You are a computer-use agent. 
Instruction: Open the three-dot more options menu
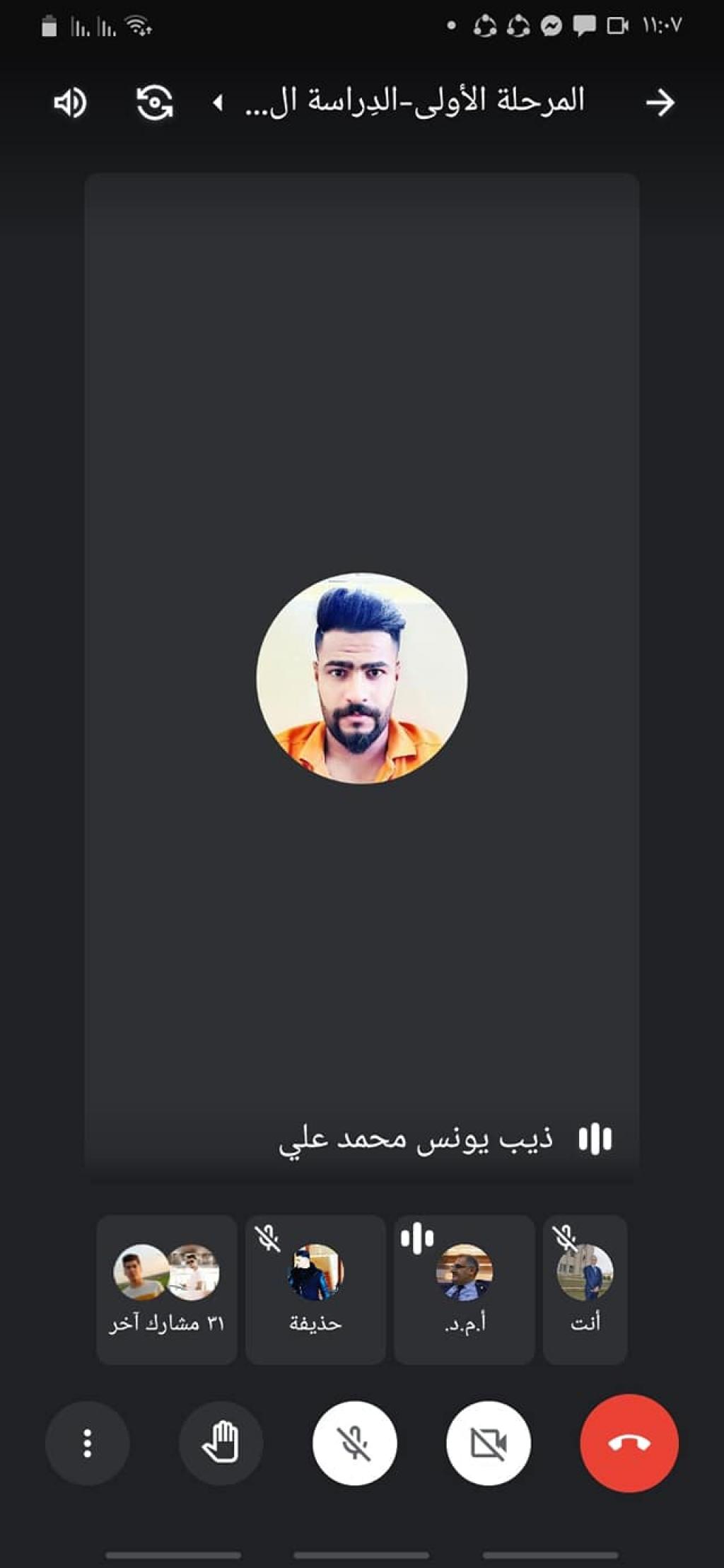pyautogui.click(x=87, y=1443)
